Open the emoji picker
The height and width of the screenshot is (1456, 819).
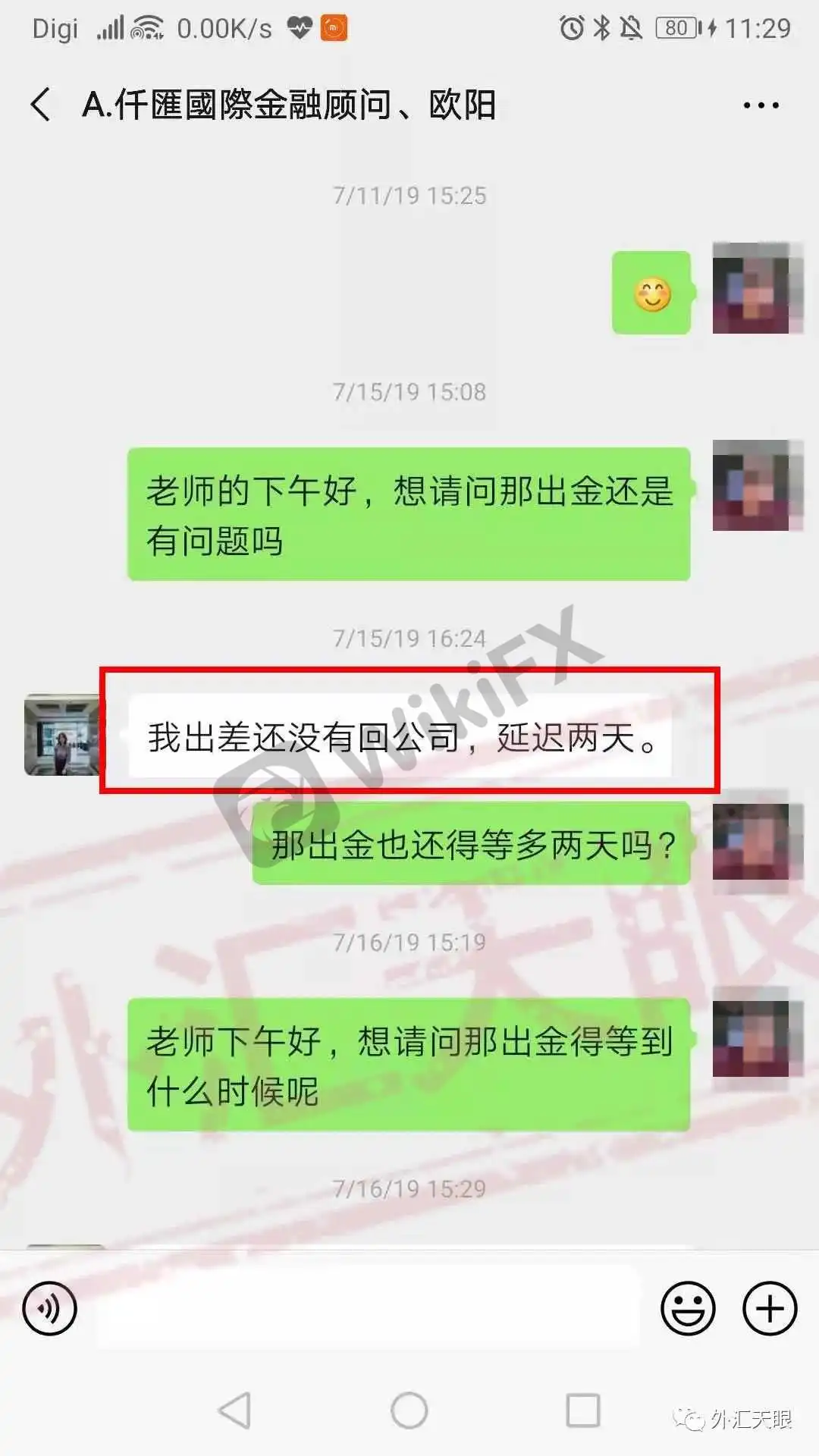coord(688,1308)
